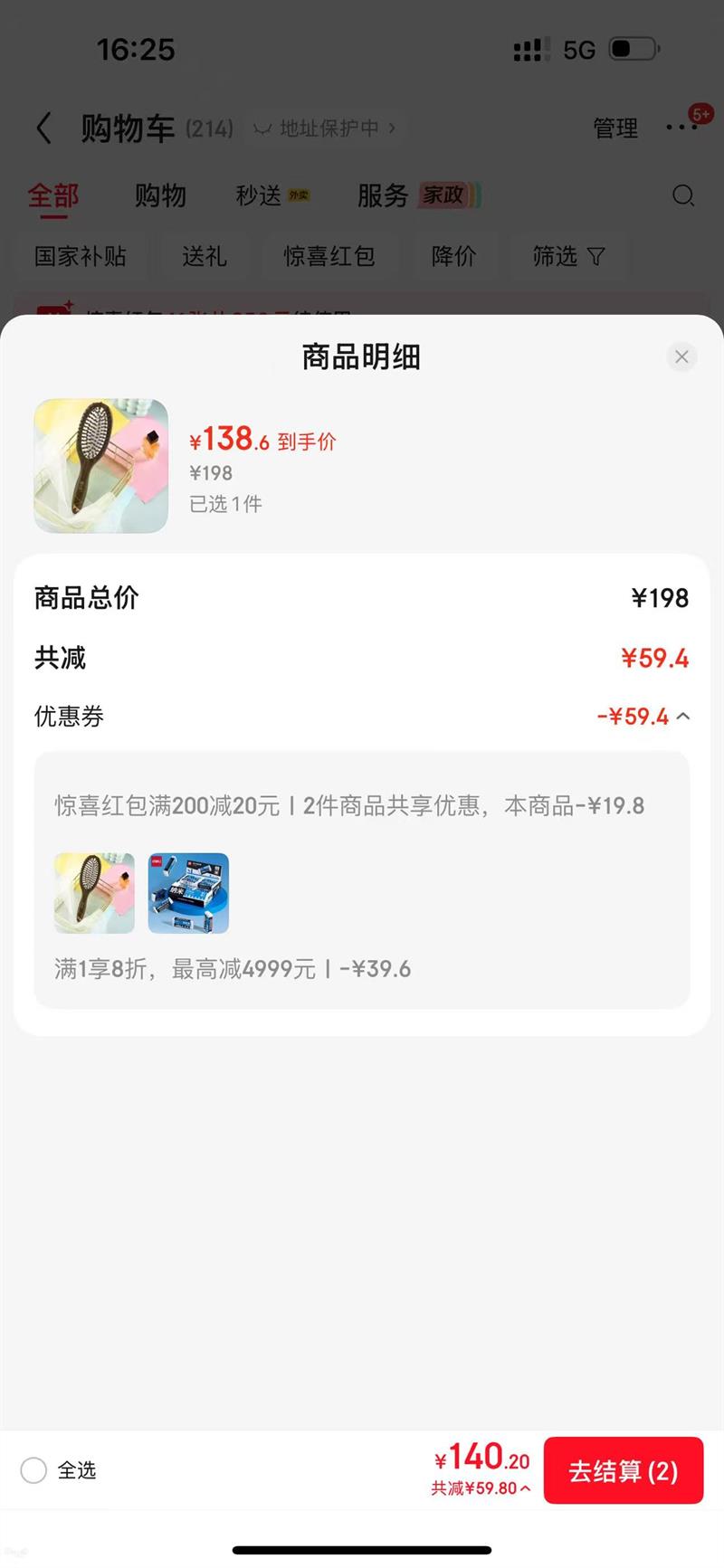Open the three-dot more menu
This screenshot has height=1568, width=724.
click(x=681, y=128)
